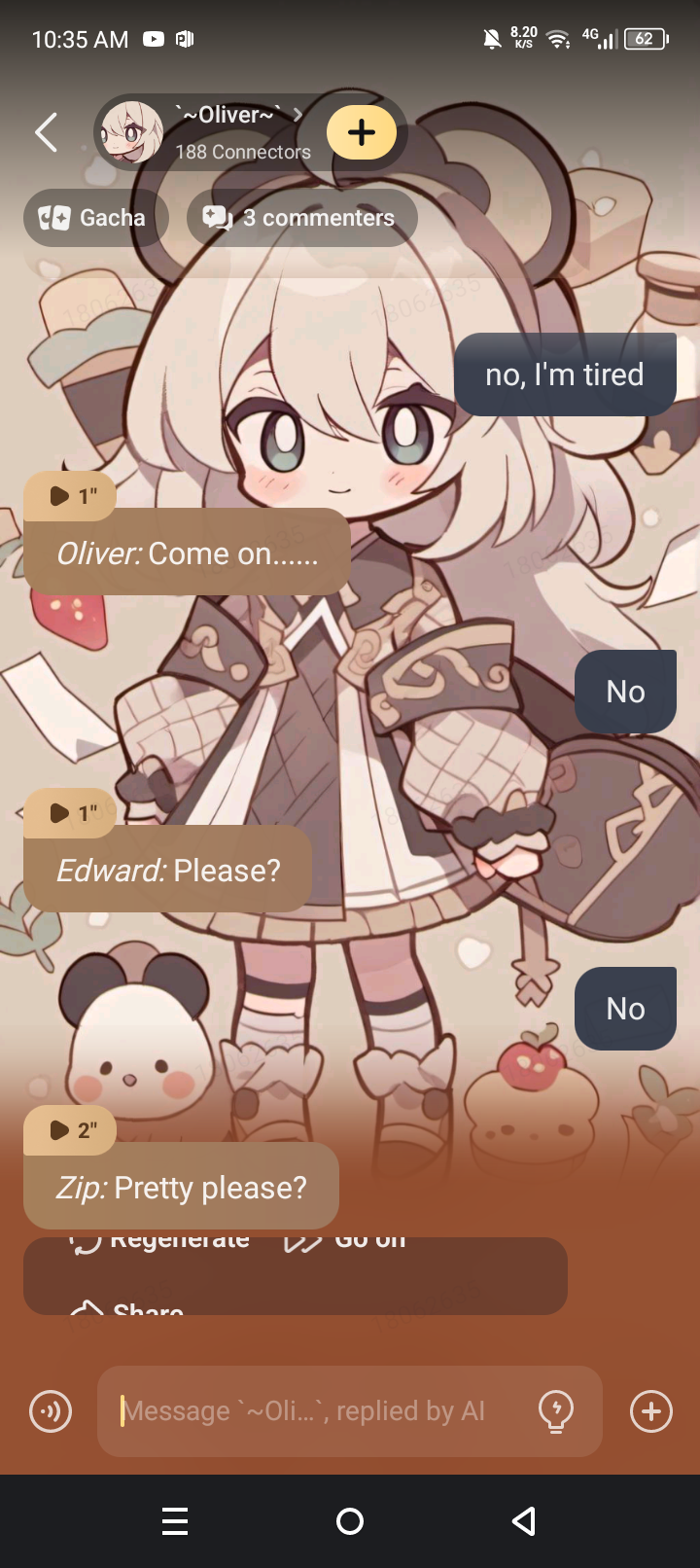Viewport: 700px width, 1568px height.
Task: Regenerate the AI reply
Action: tap(160, 1243)
